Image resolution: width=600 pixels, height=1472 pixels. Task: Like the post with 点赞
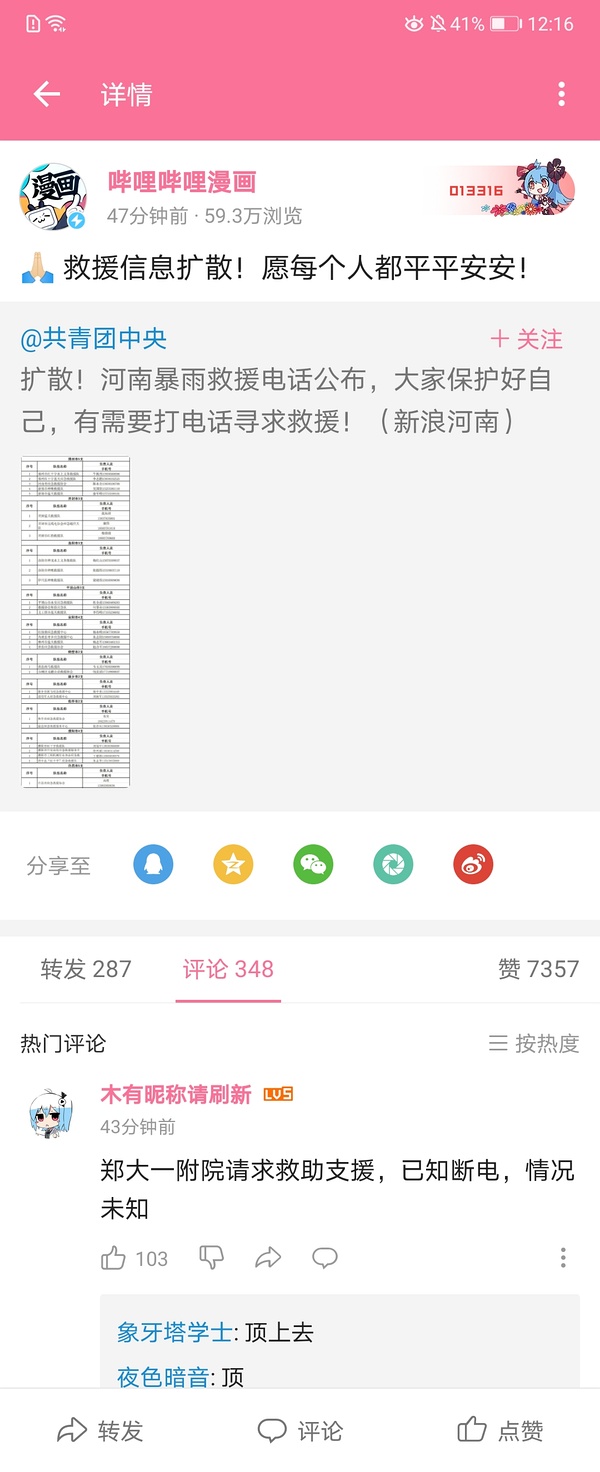click(x=500, y=1431)
